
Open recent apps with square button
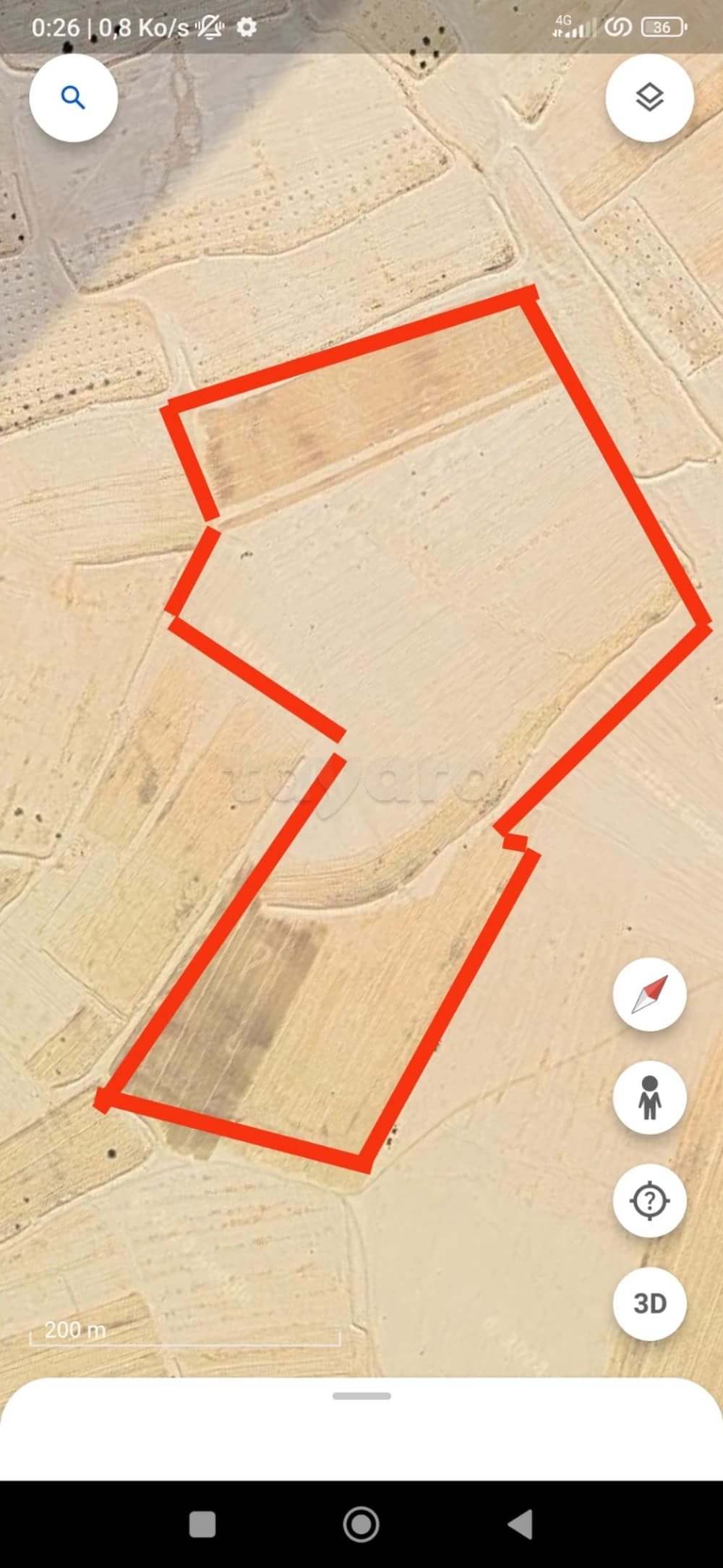pyautogui.click(x=202, y=1524)
